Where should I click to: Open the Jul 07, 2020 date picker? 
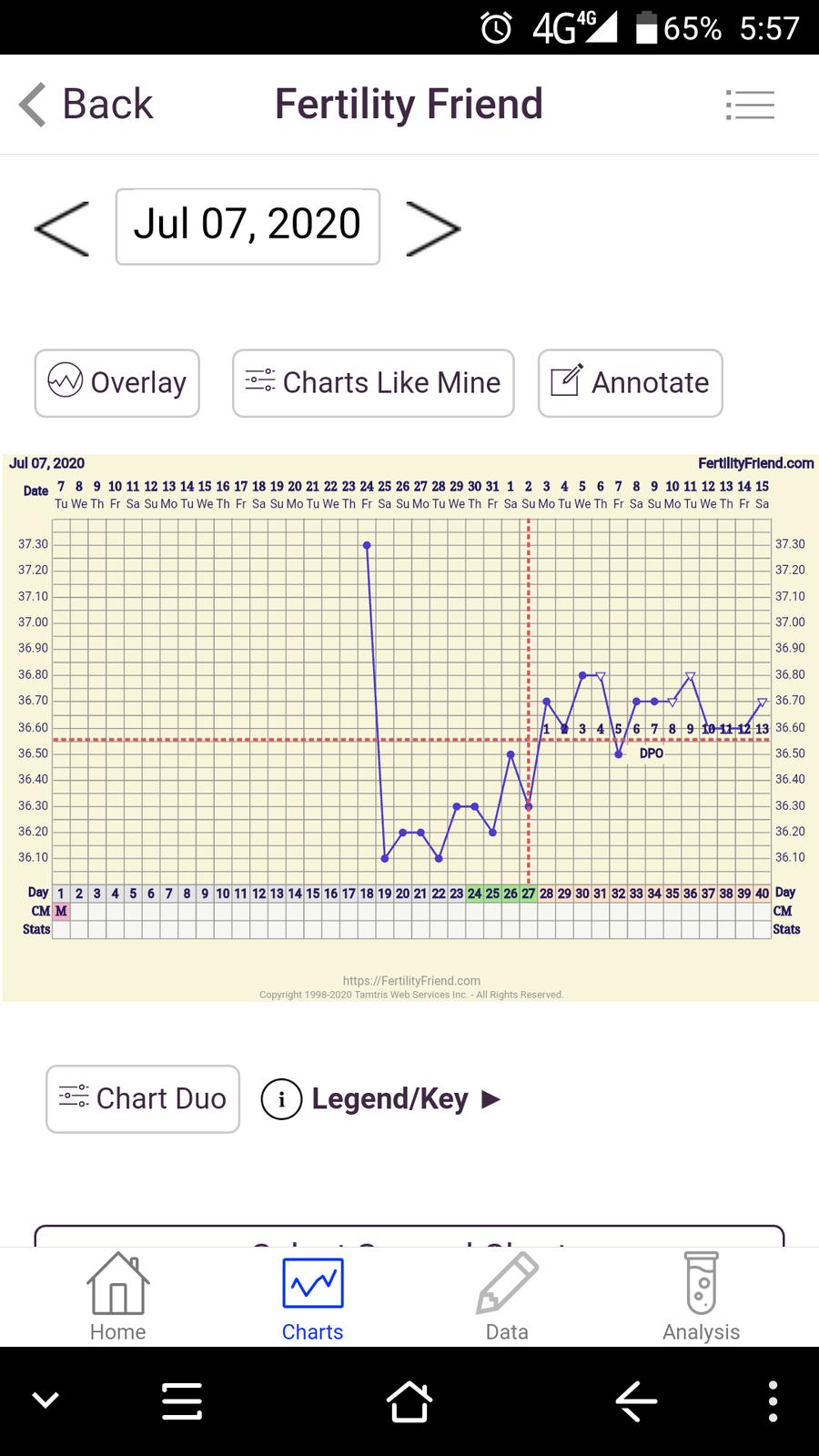pos(248,227)
